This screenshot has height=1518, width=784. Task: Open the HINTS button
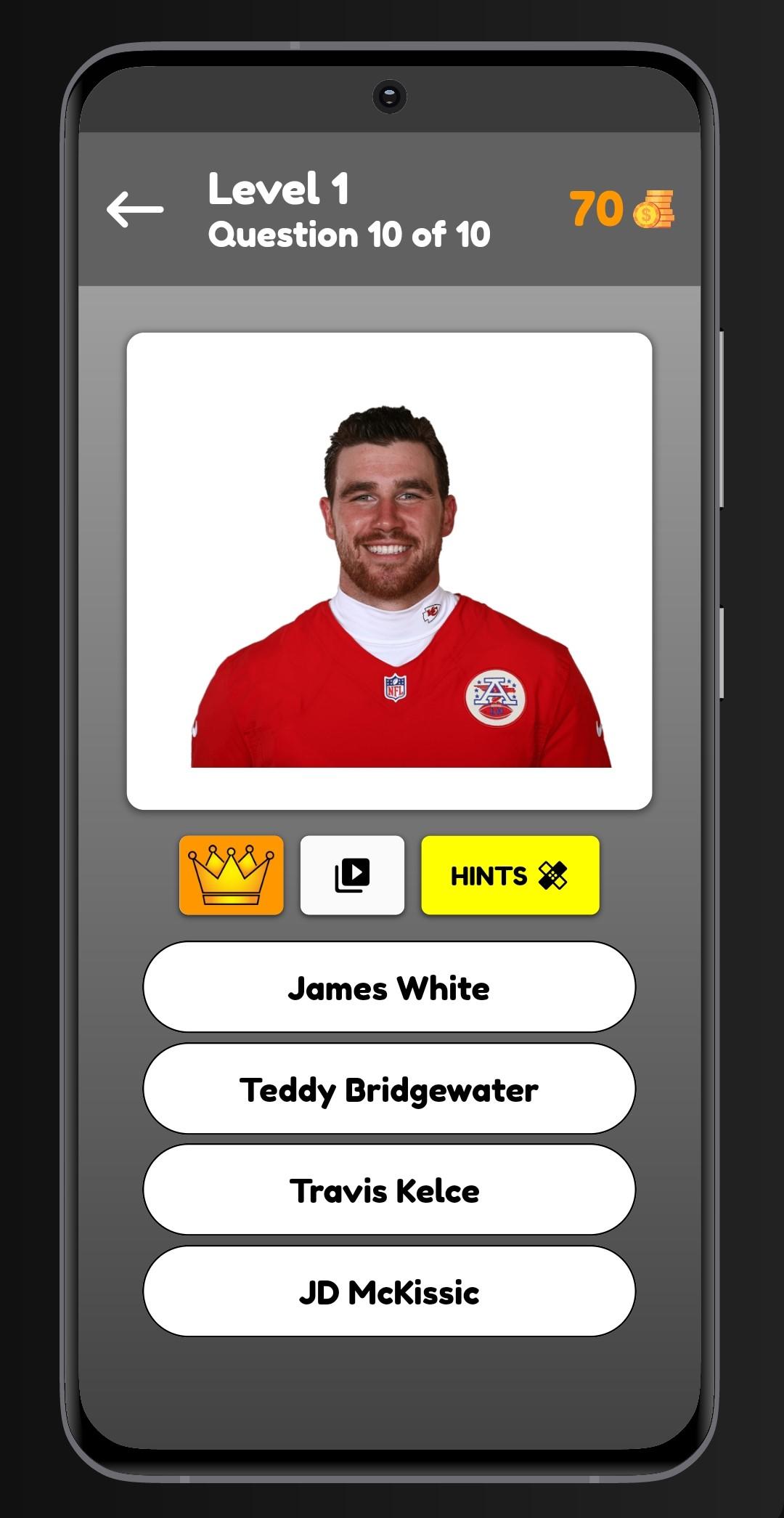[510, 875]
